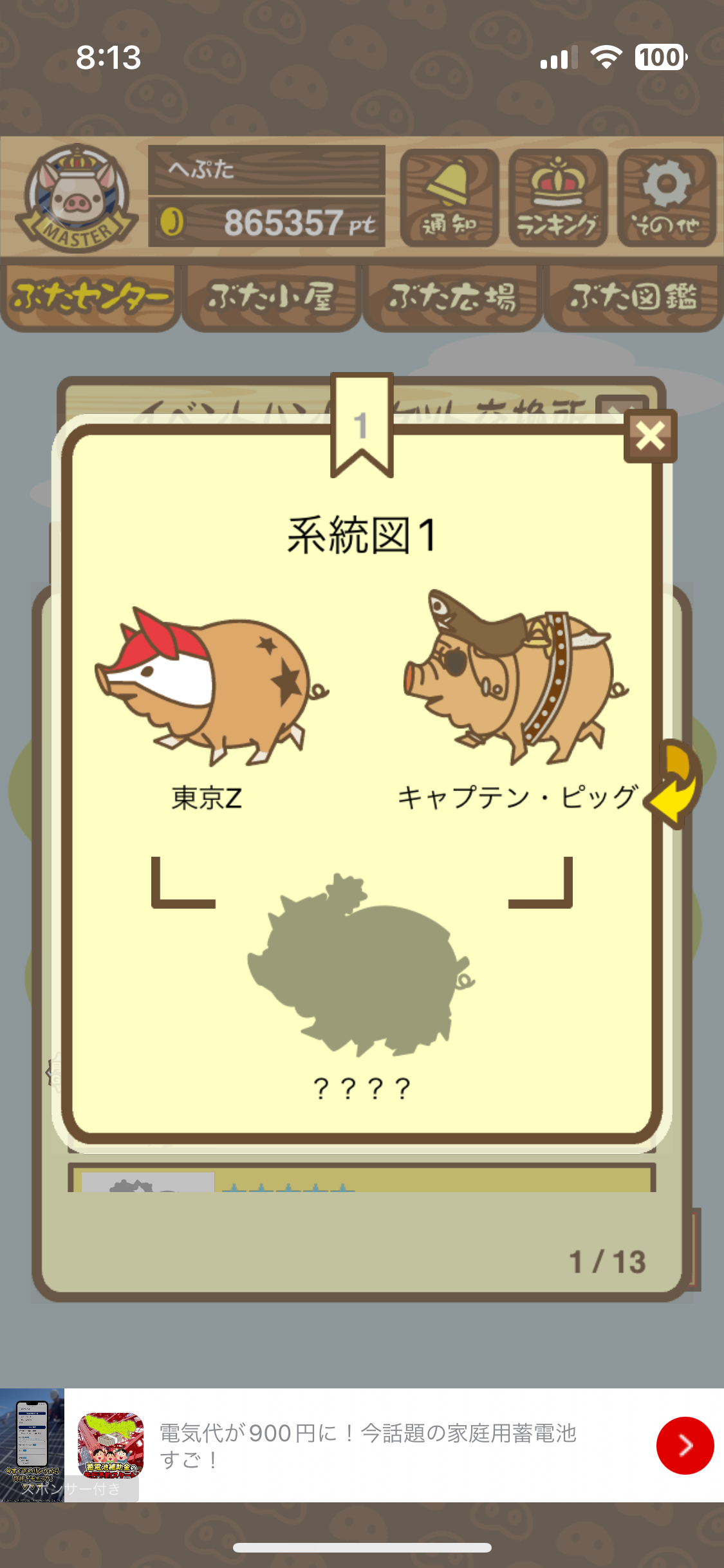This screenshot has height=1568, width=724.
Task: Open the その他 settings gear
Action: point(666,198)
